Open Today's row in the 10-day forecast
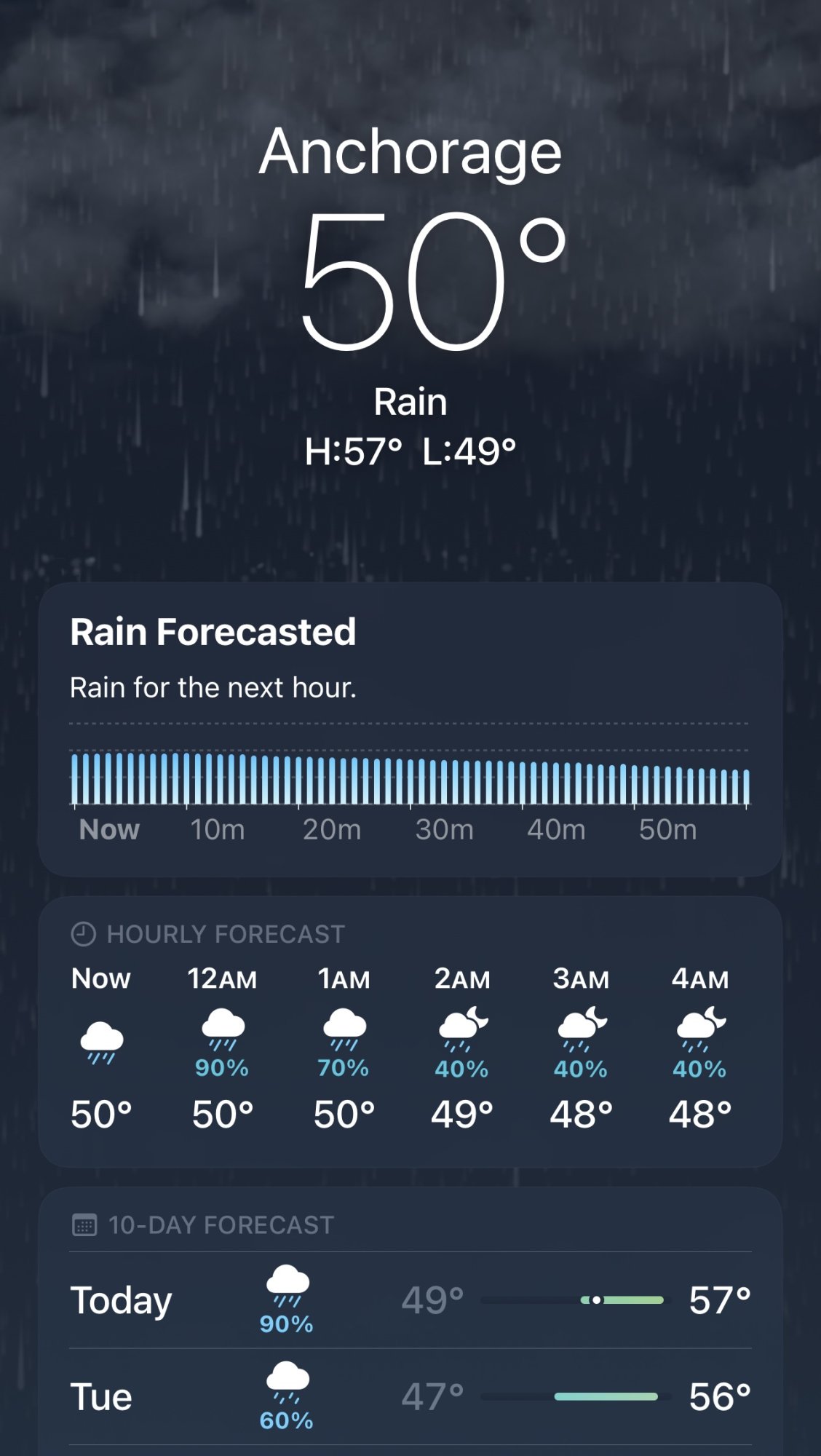 pos(410,1301)
